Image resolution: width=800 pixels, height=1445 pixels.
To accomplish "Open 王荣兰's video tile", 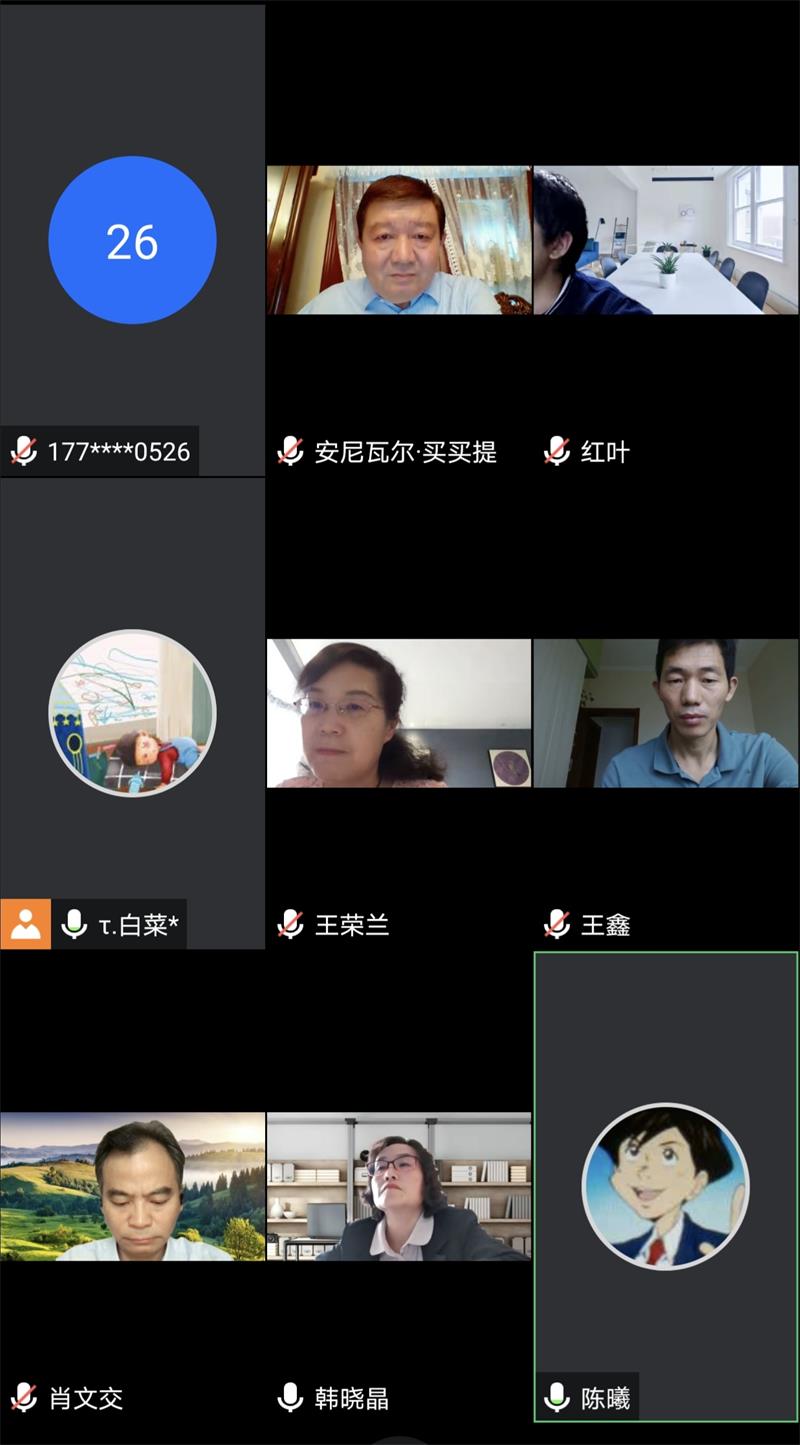I will tap(398, 712).
